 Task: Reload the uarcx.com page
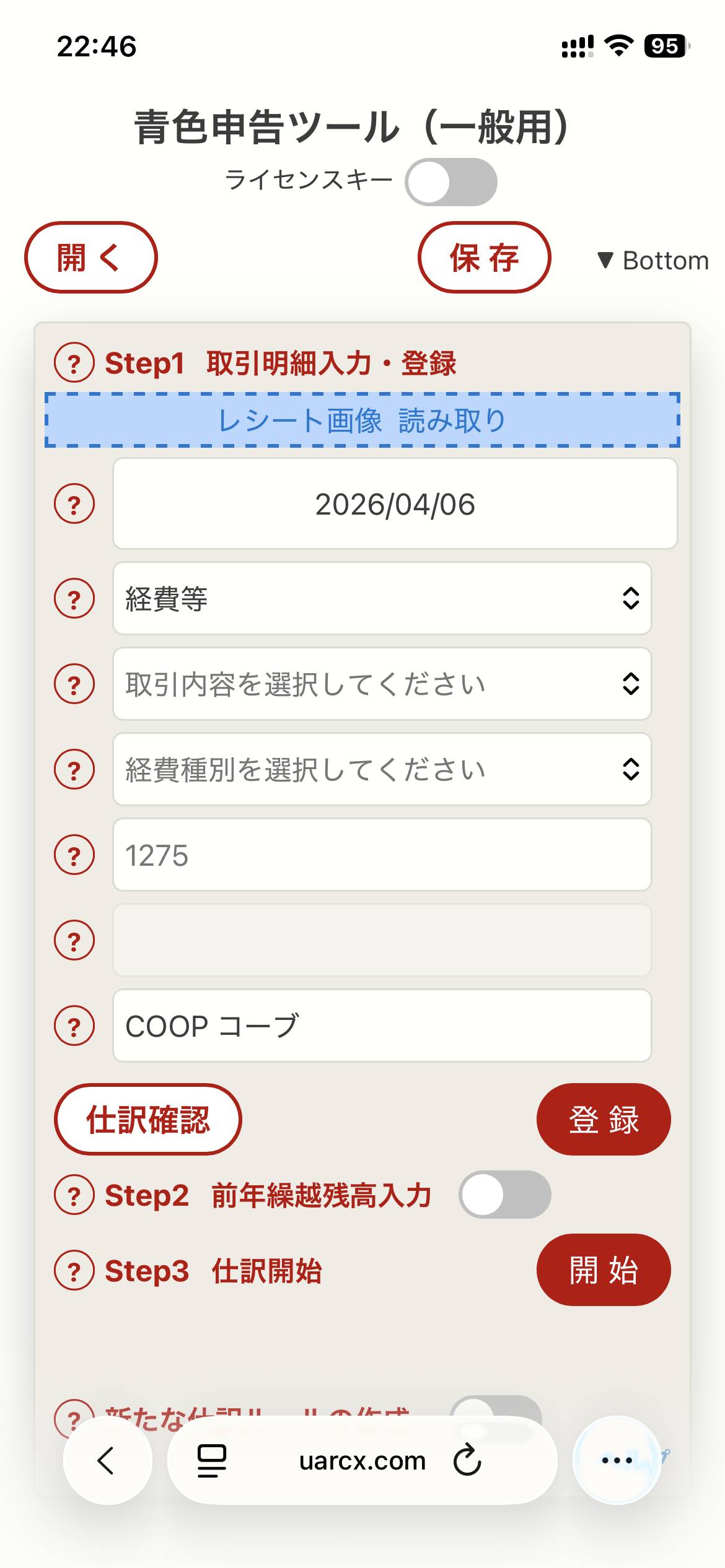[x=467, y=1460]
